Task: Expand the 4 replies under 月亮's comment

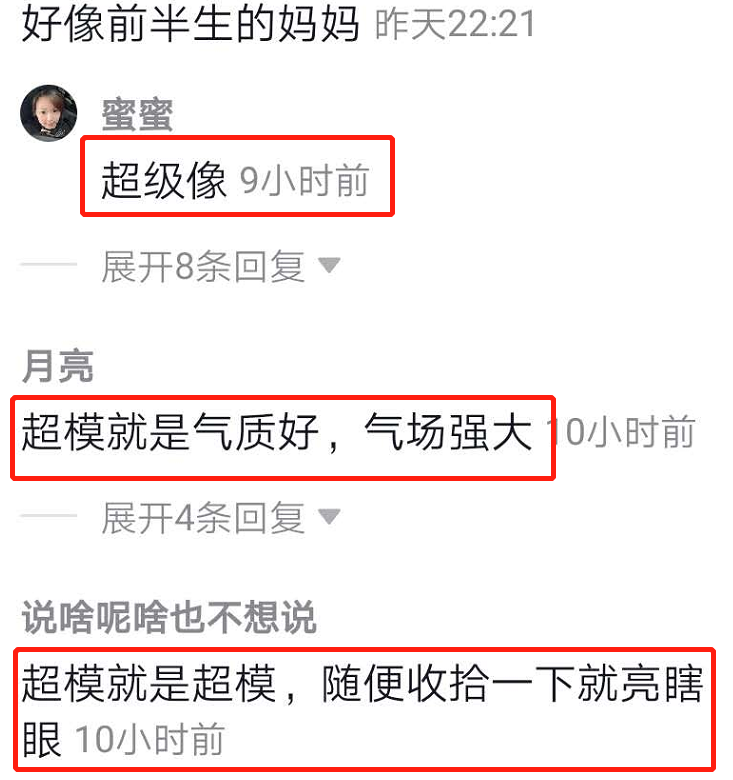Action: tap(220, 518)
